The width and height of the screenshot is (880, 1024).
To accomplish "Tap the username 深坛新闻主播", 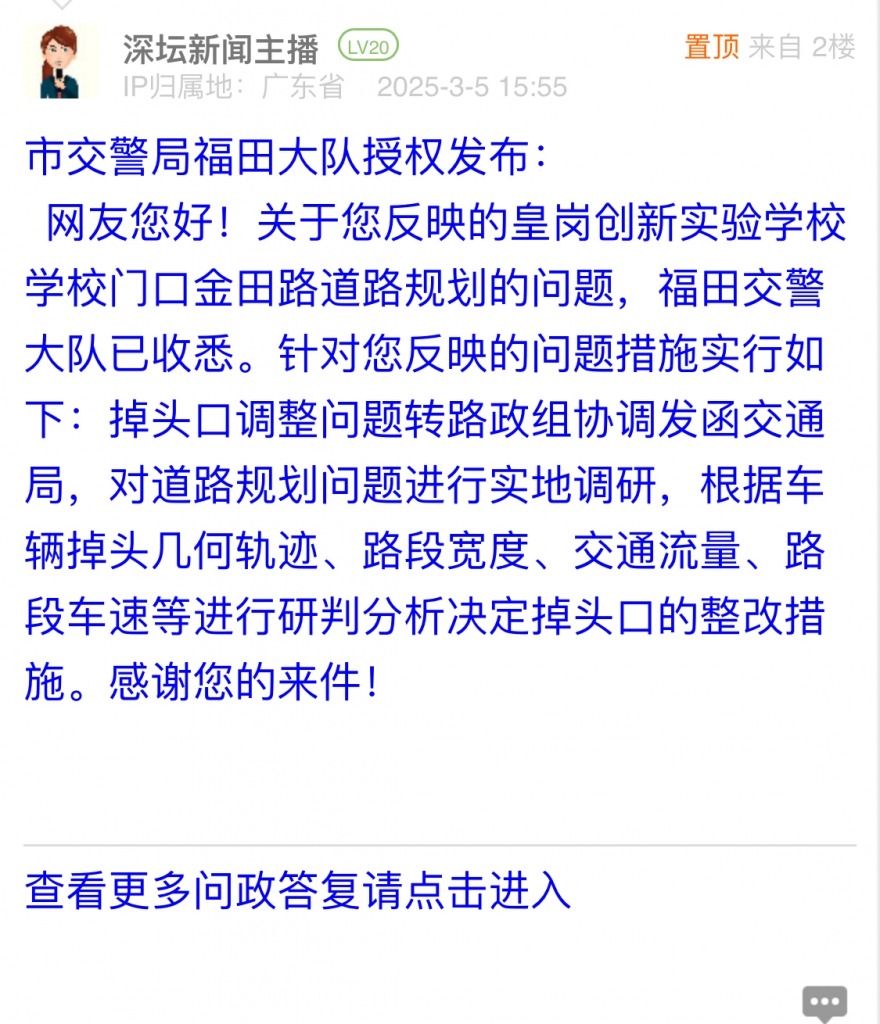I will pyautogui.click(x=220, y=48).
